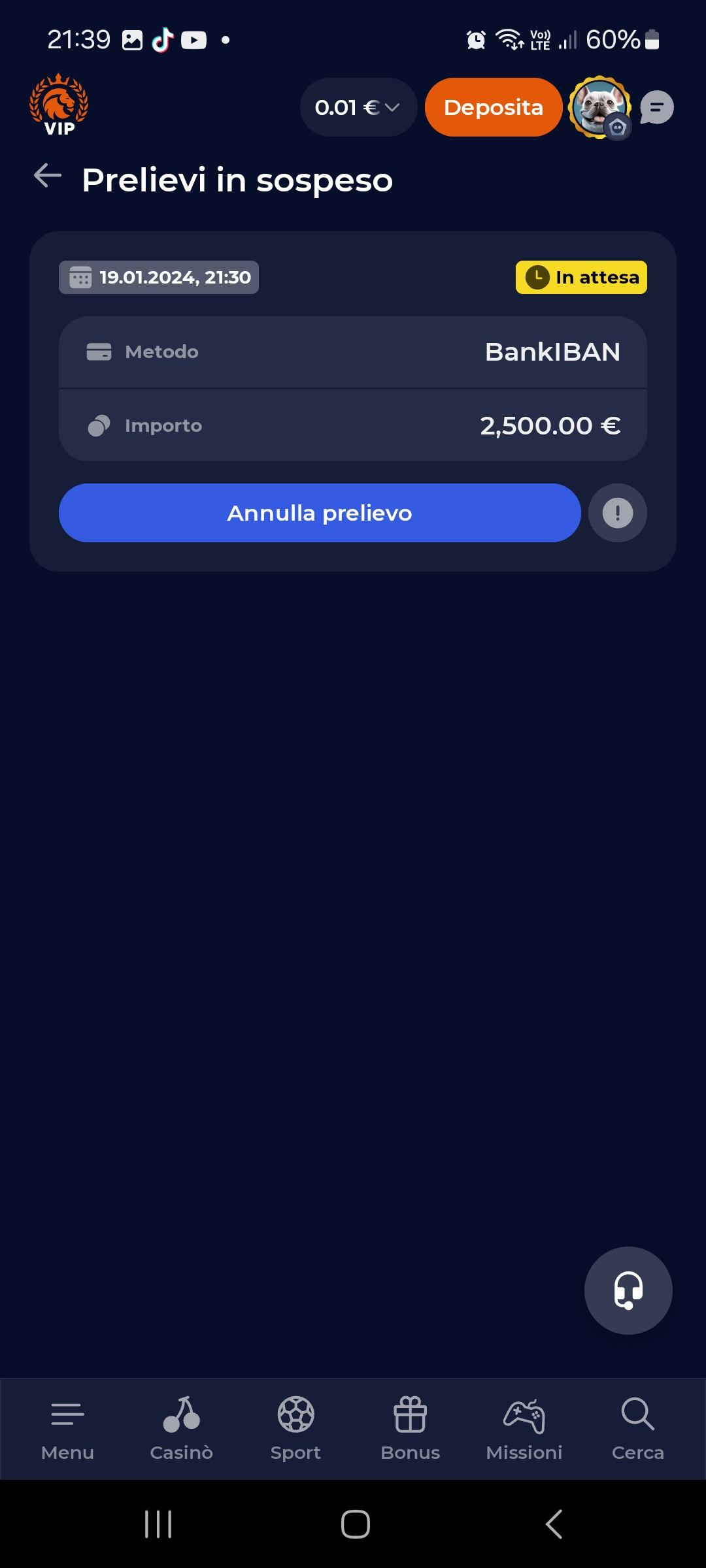The width and height of the screenshot is (706, 1568).
Task: Tap the VIP lion logo
Action: coord(59,106)
